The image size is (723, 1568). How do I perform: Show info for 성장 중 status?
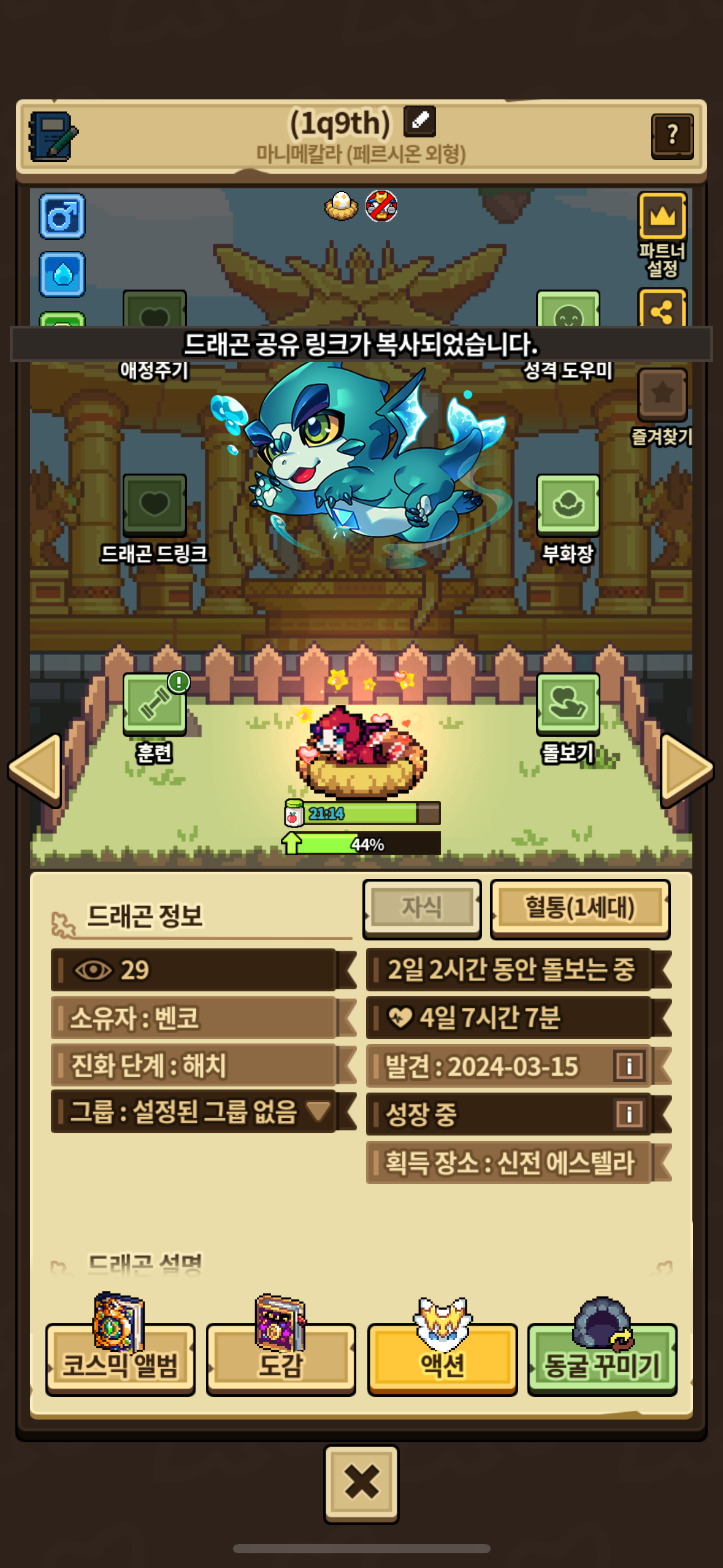[629, 1113]
